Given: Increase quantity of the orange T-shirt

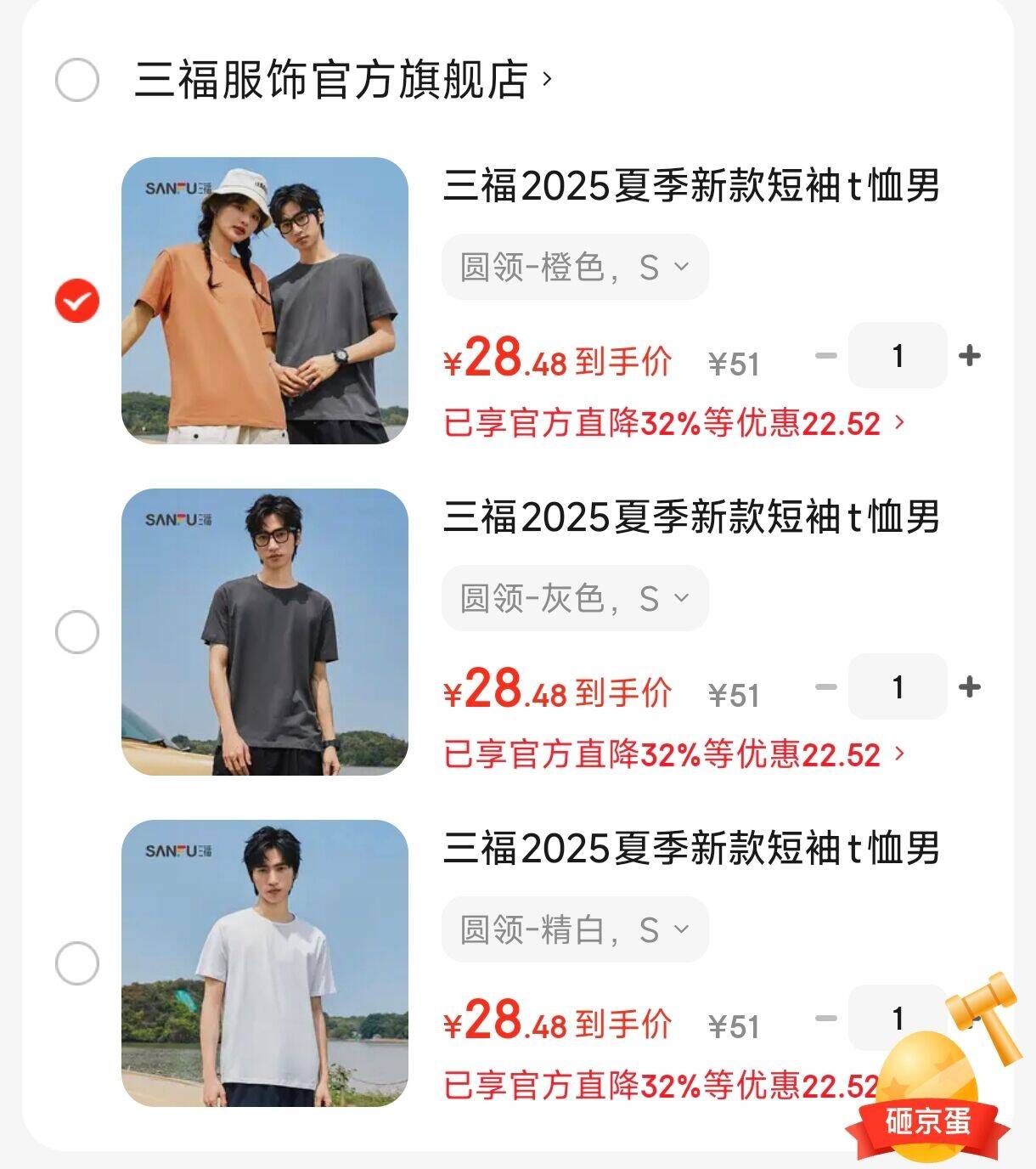Looking at the screenshot, I should 969,356.
